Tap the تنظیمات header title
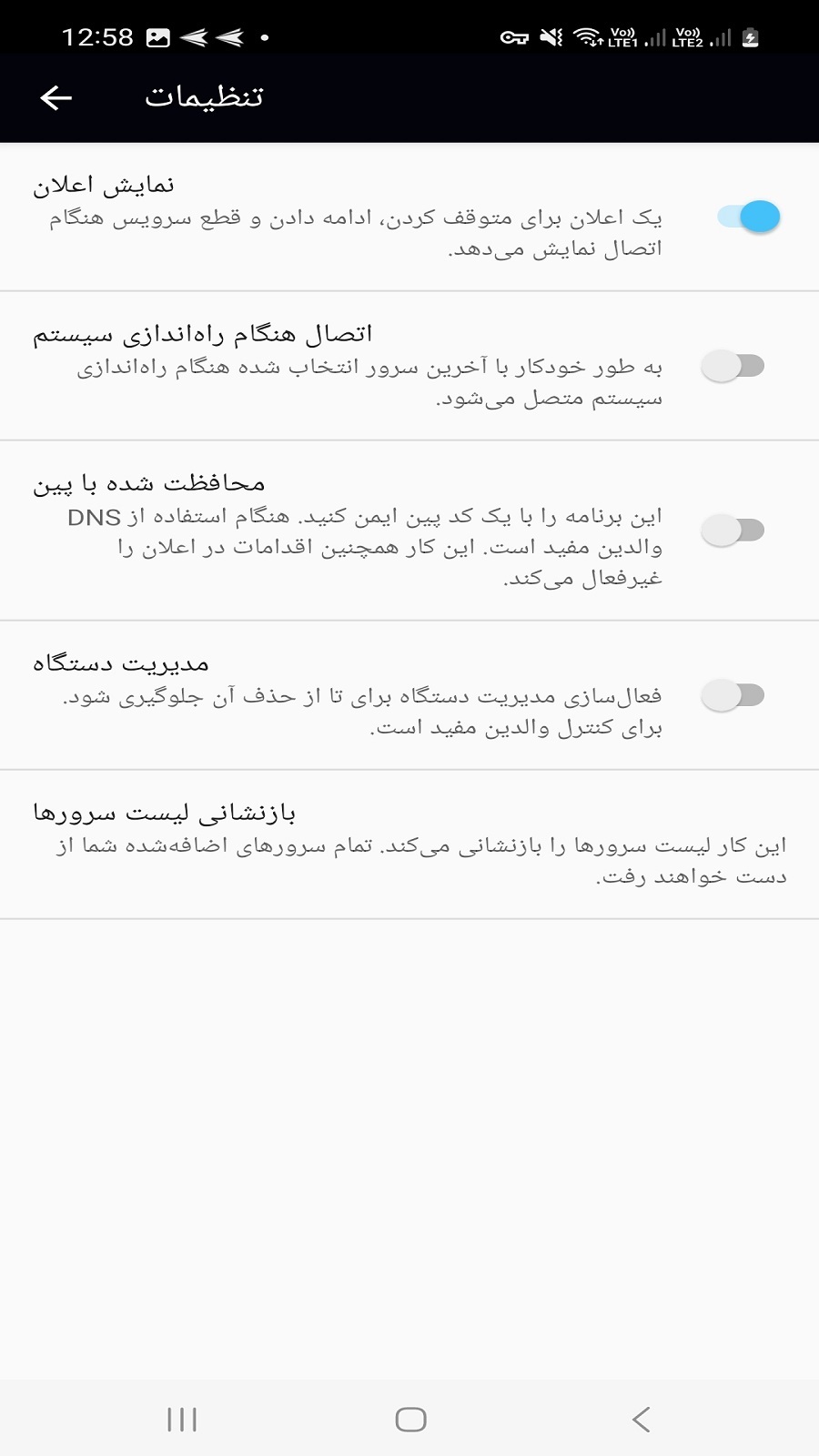 tap(209, 97)
